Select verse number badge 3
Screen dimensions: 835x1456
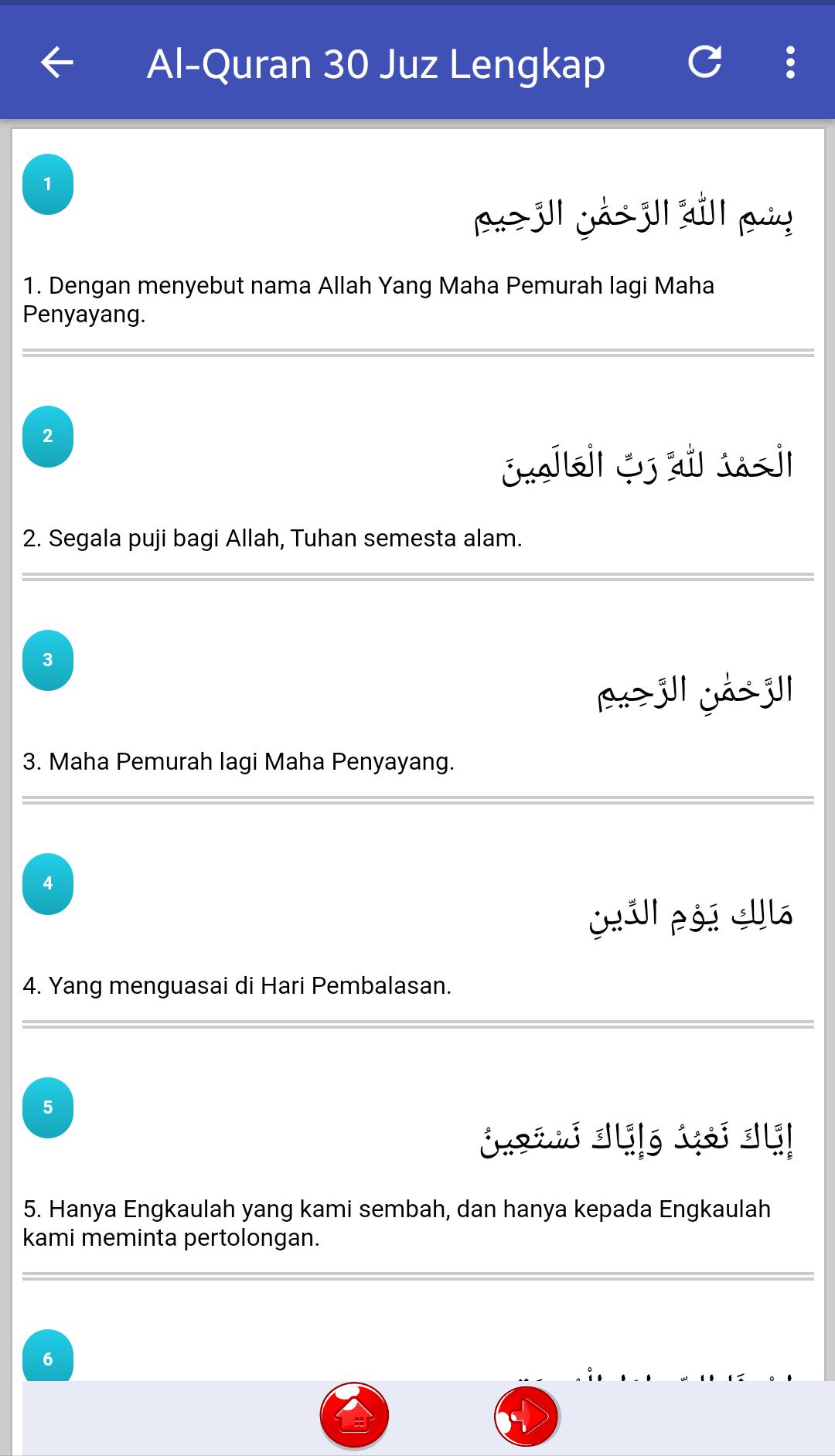click(x=48, y=659)
